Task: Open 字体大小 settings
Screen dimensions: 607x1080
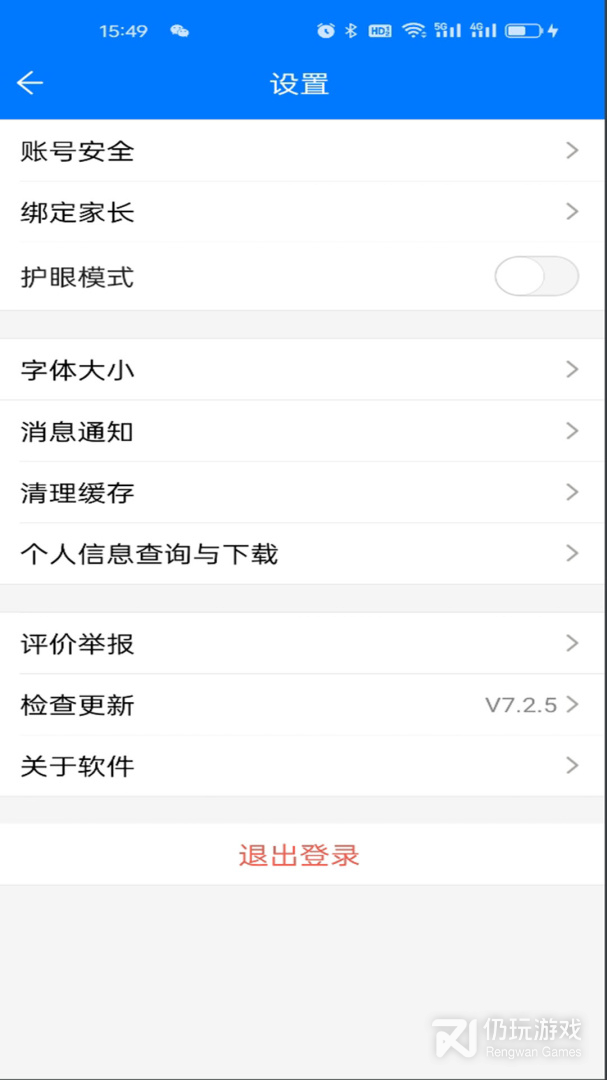Action: coord(303,370)
